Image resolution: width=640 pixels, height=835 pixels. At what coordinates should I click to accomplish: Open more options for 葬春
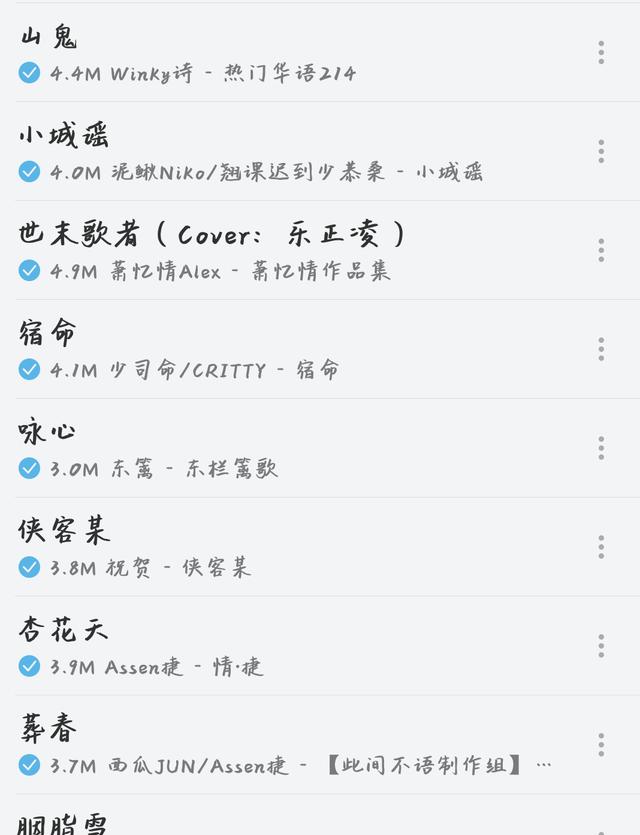coord(600,745)
